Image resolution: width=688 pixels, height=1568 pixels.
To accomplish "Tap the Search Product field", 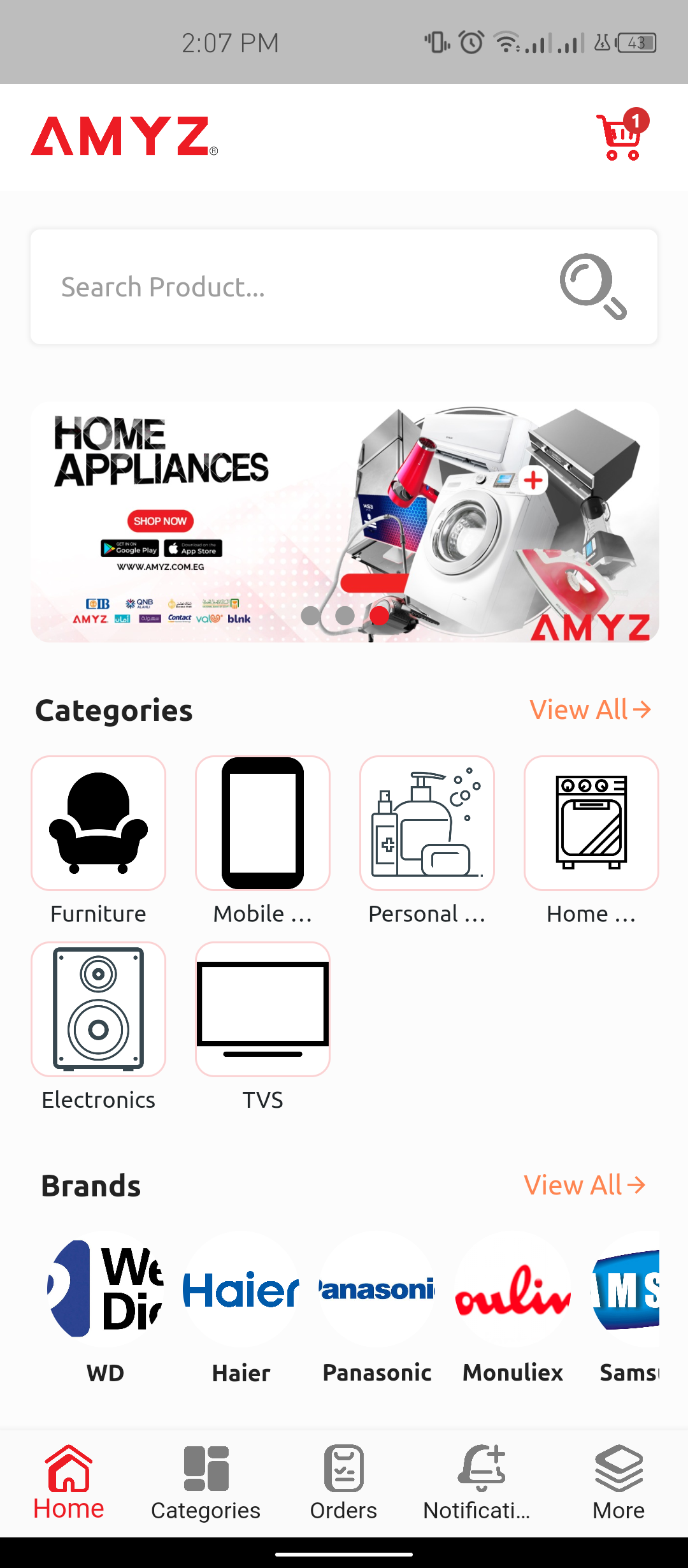I will (x=344, y=287).
